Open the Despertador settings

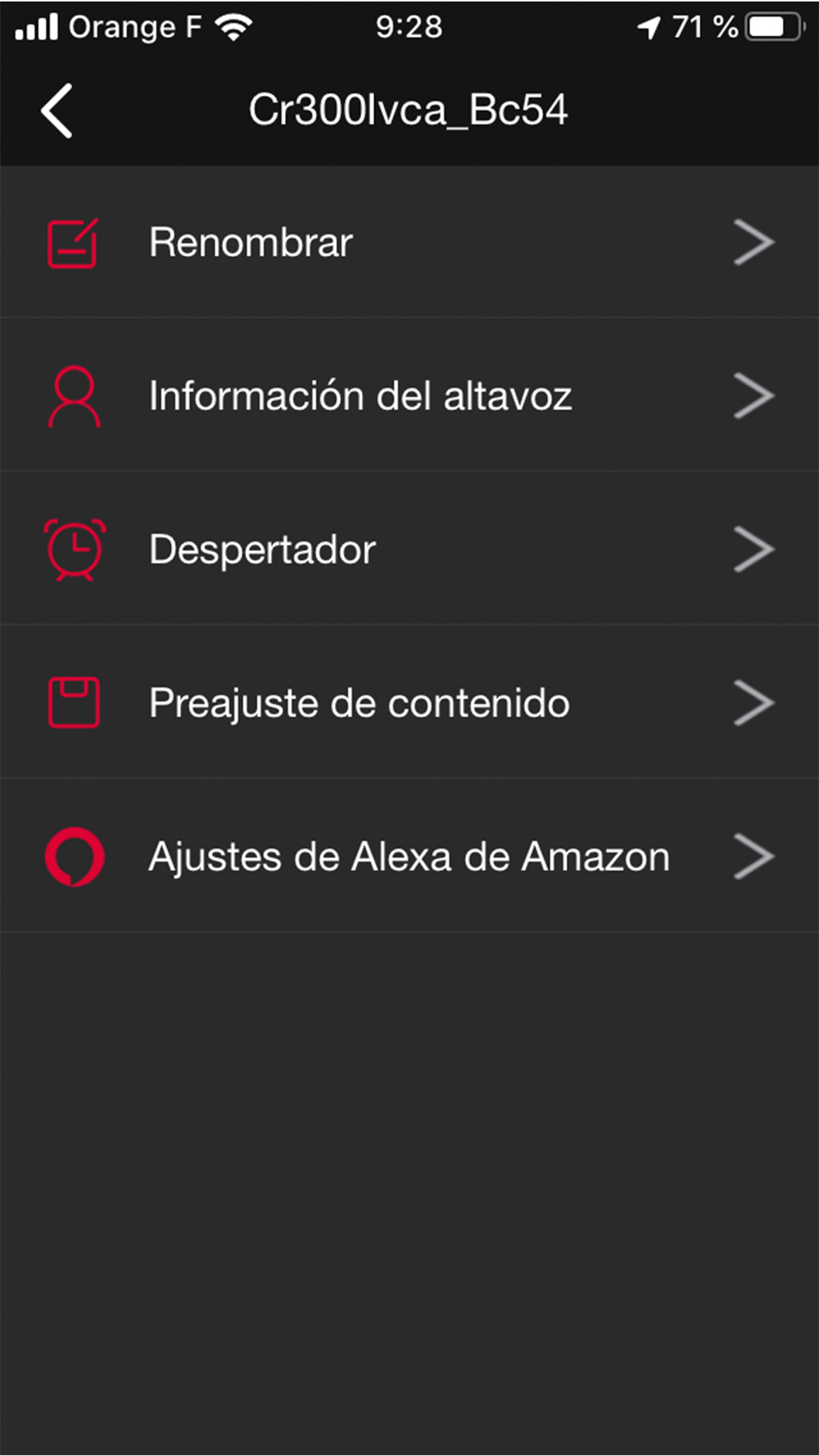click(409, 549)
